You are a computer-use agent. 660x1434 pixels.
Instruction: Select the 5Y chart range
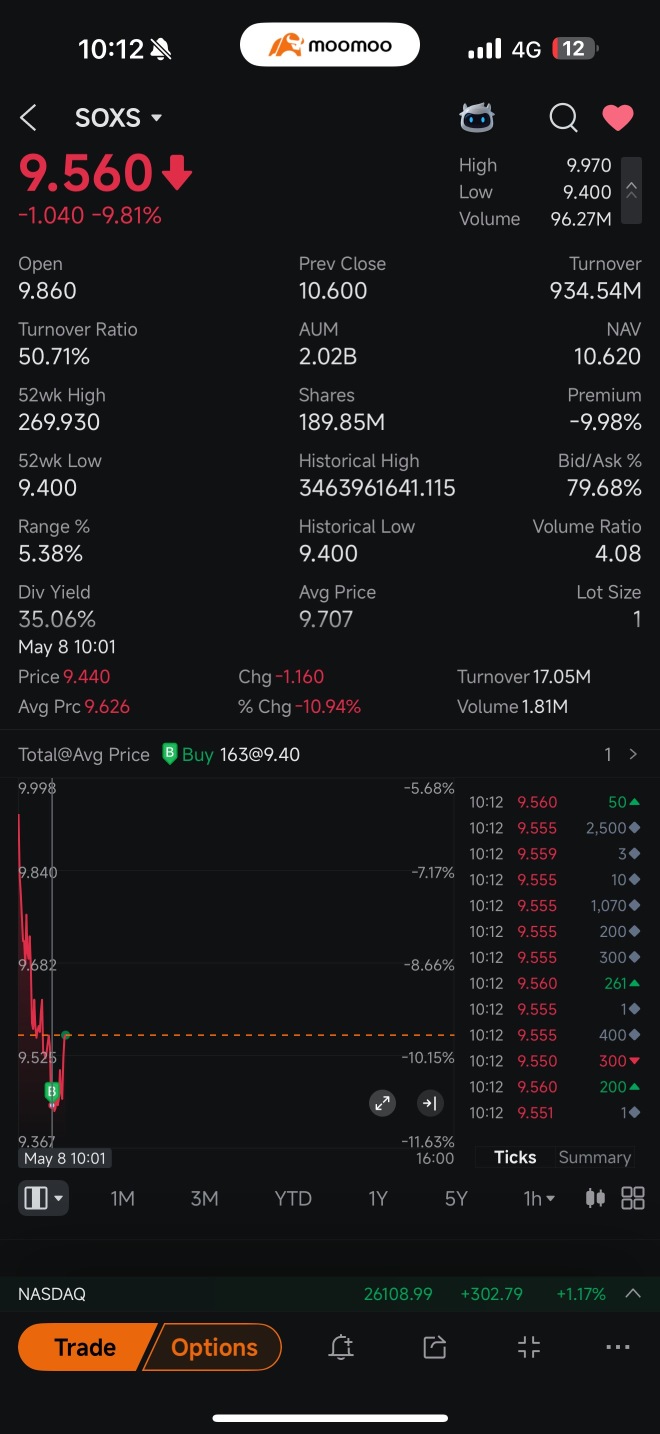tap(456, 1198)
